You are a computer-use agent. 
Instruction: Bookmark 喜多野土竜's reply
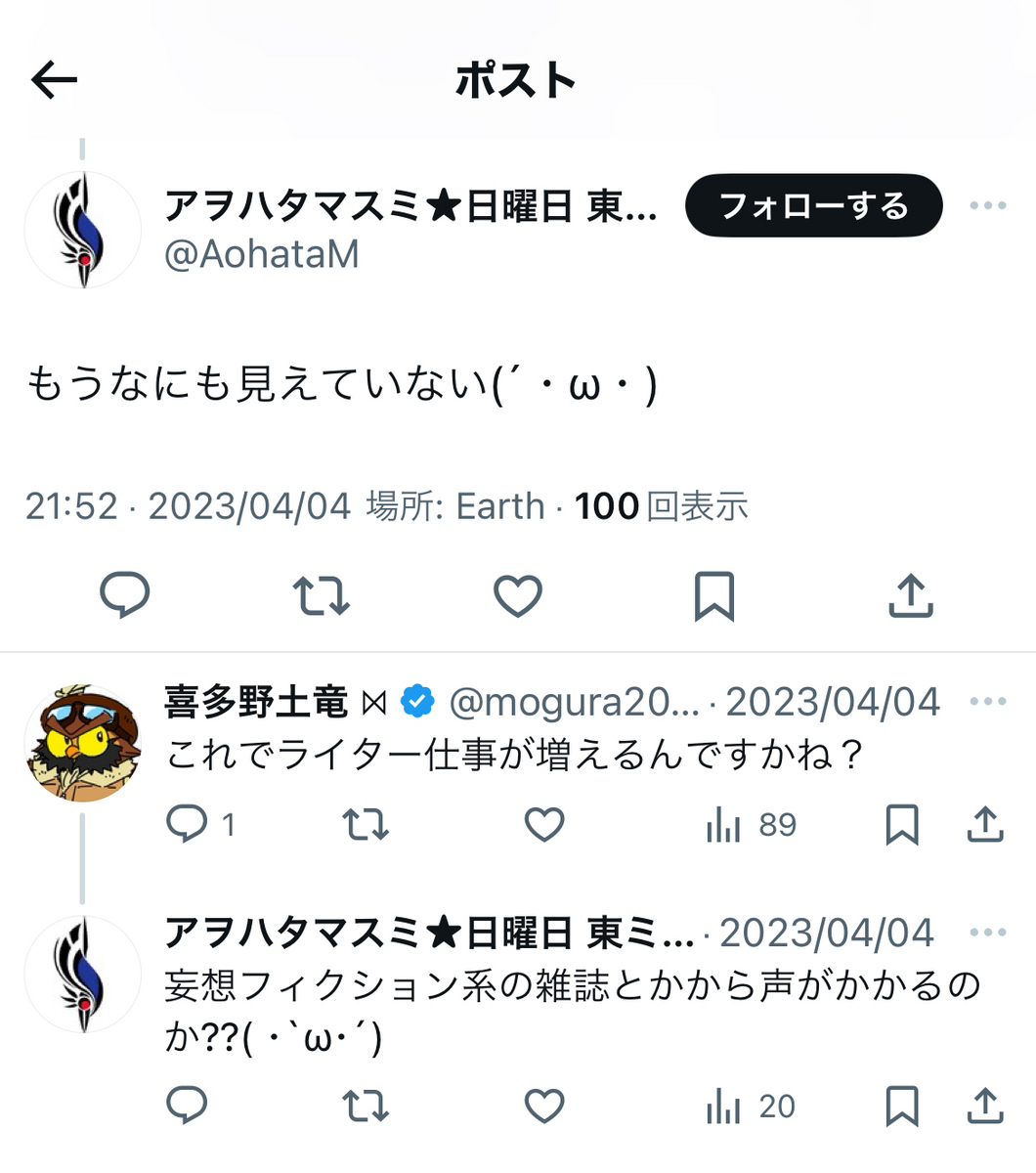coord(901,825)
